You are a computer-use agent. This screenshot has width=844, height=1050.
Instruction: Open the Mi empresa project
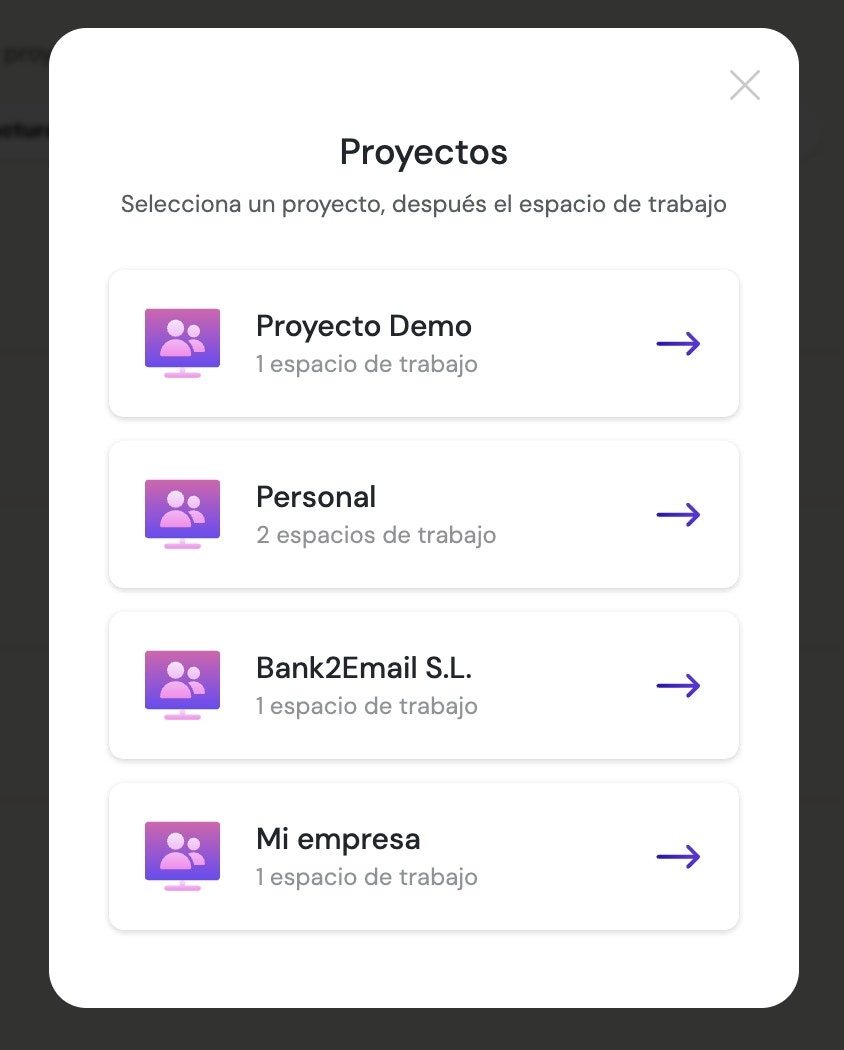tap(423, 856)
